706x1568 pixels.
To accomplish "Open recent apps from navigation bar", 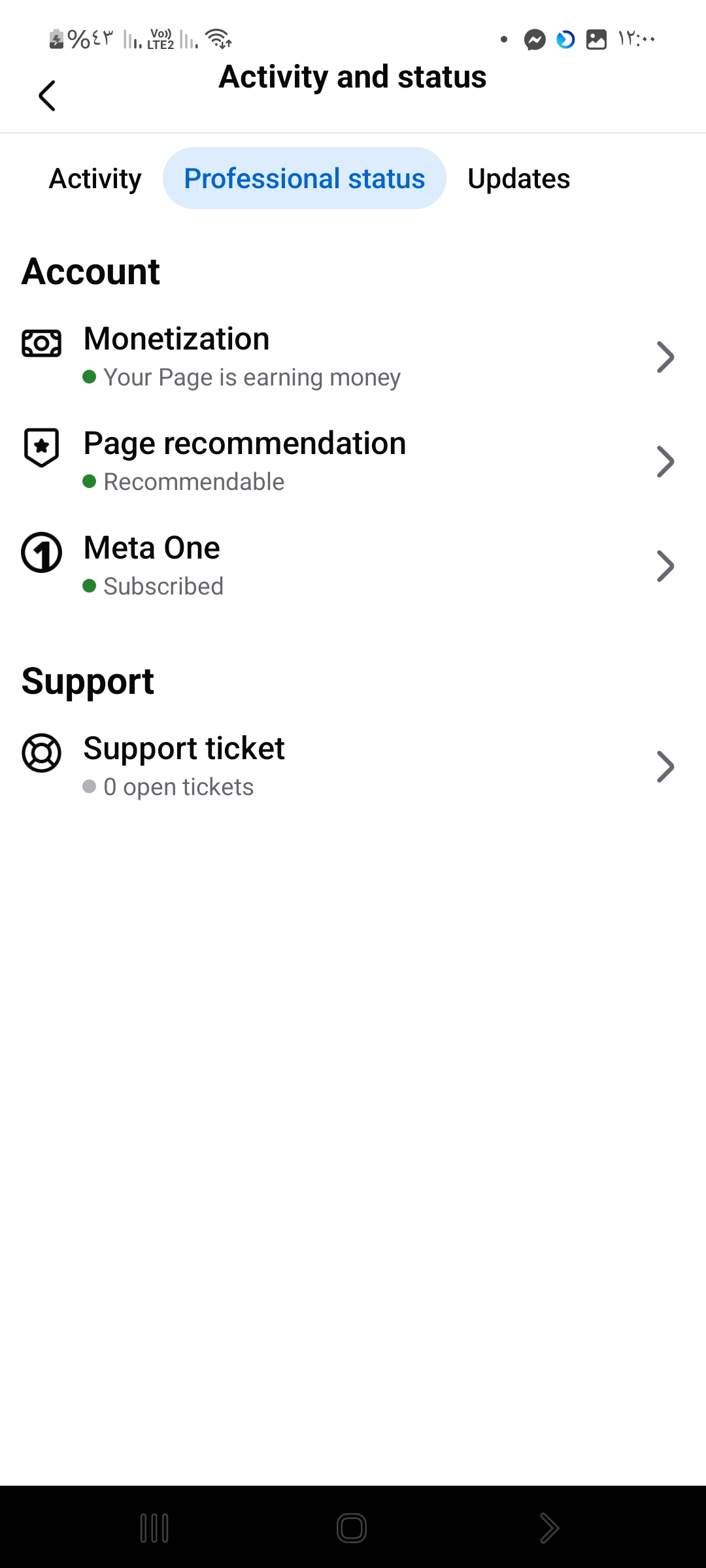I will coord(155,1528).
